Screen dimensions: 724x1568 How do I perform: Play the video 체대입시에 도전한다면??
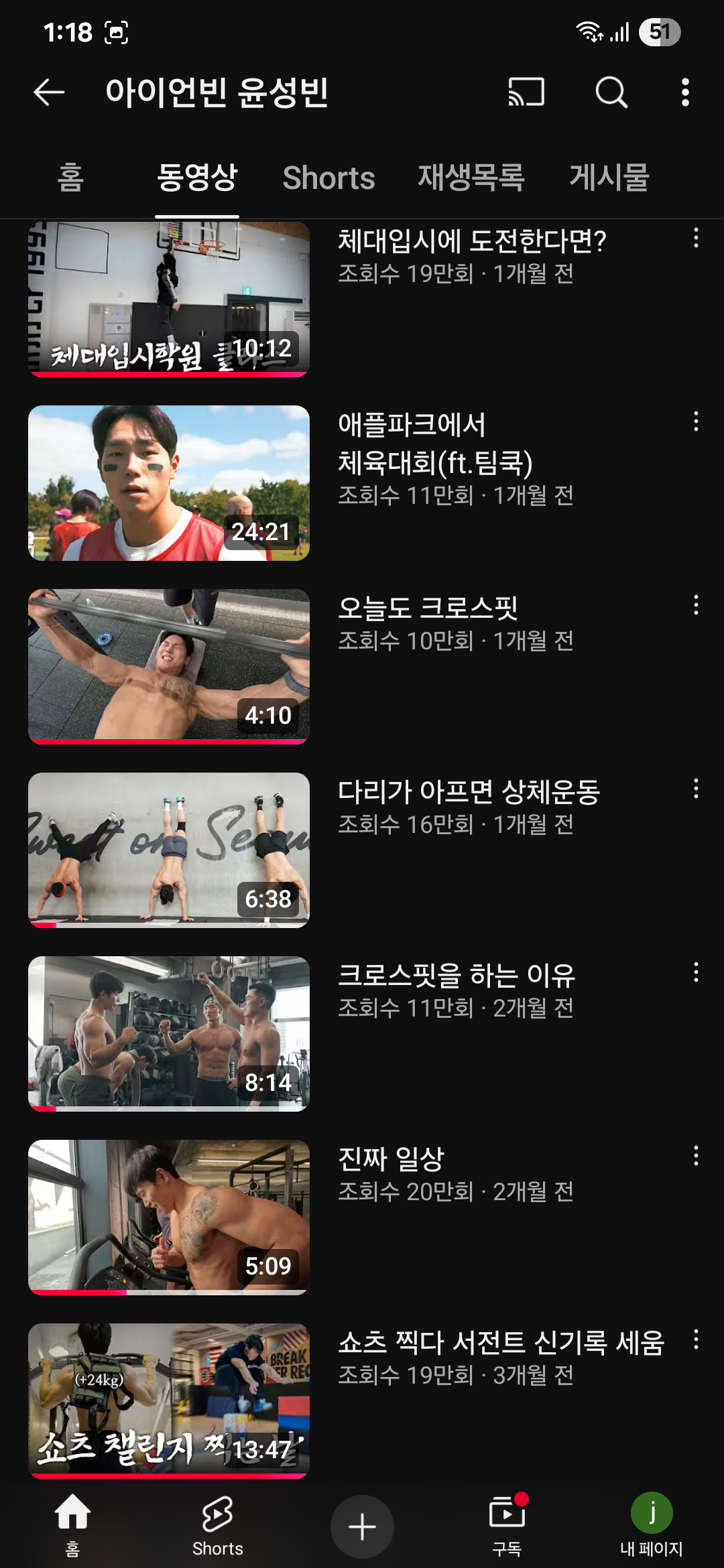point(169,298)
